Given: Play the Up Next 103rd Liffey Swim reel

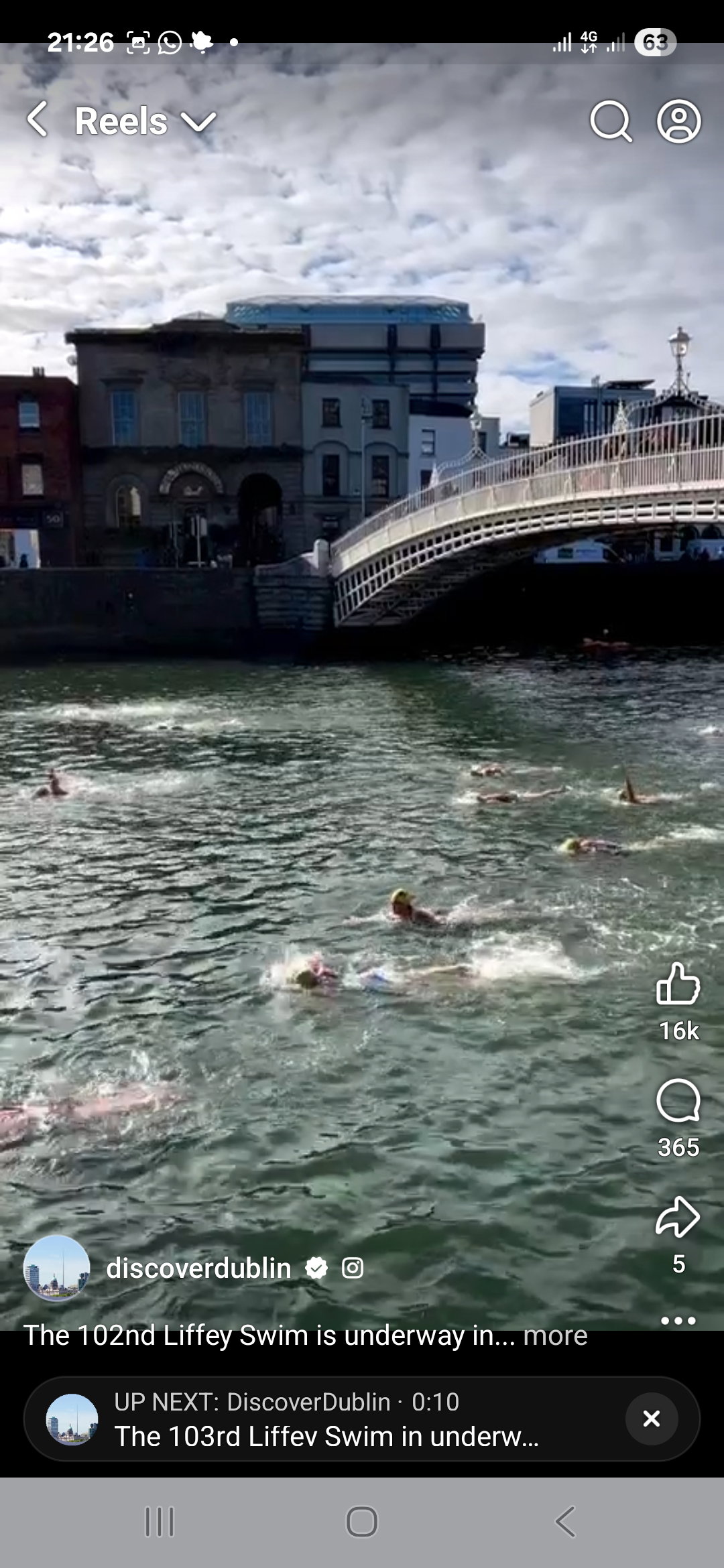Looking at the screenshot, I should 326,1419.
